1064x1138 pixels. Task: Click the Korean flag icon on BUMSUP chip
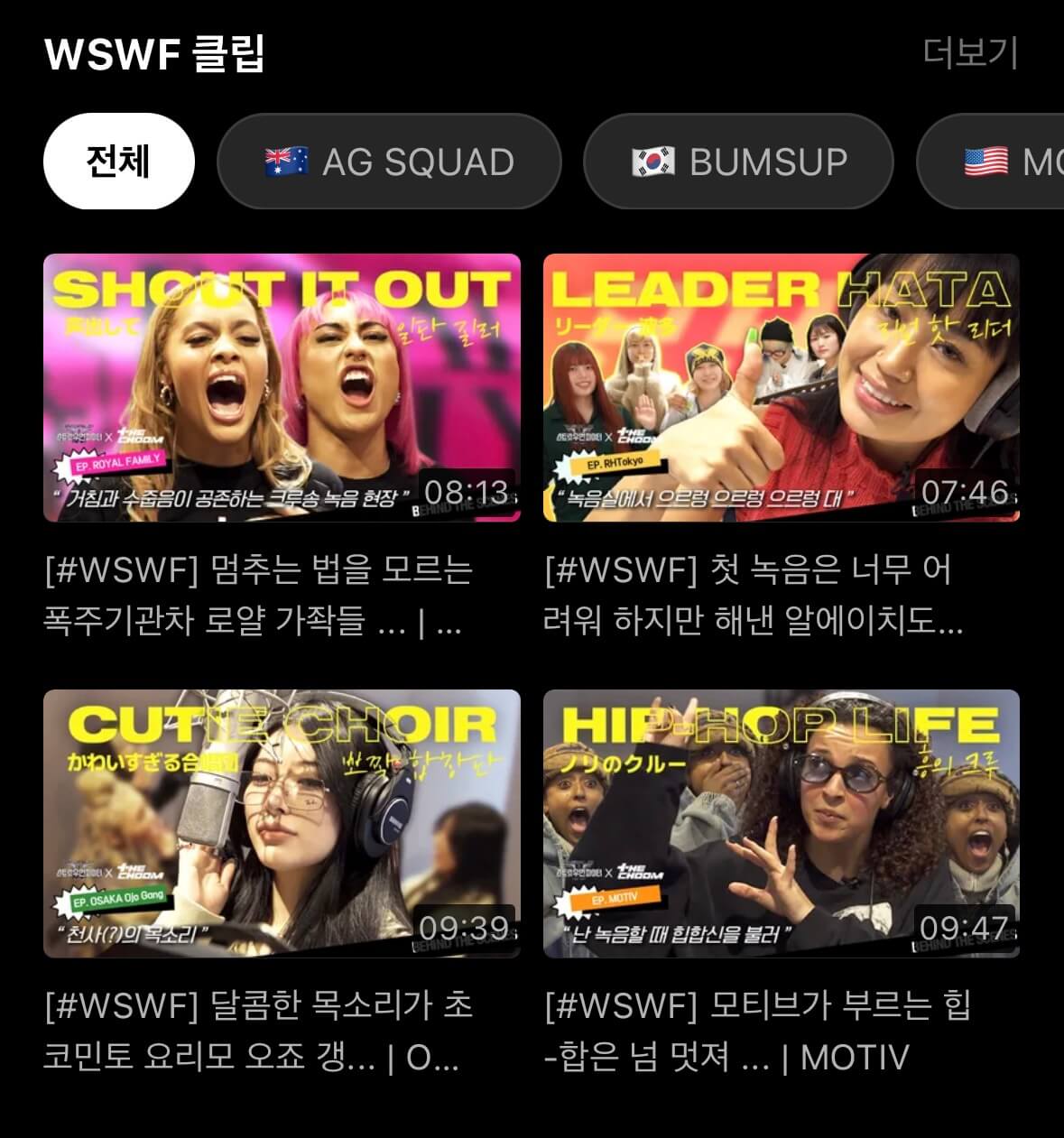[x=652, y=161]
